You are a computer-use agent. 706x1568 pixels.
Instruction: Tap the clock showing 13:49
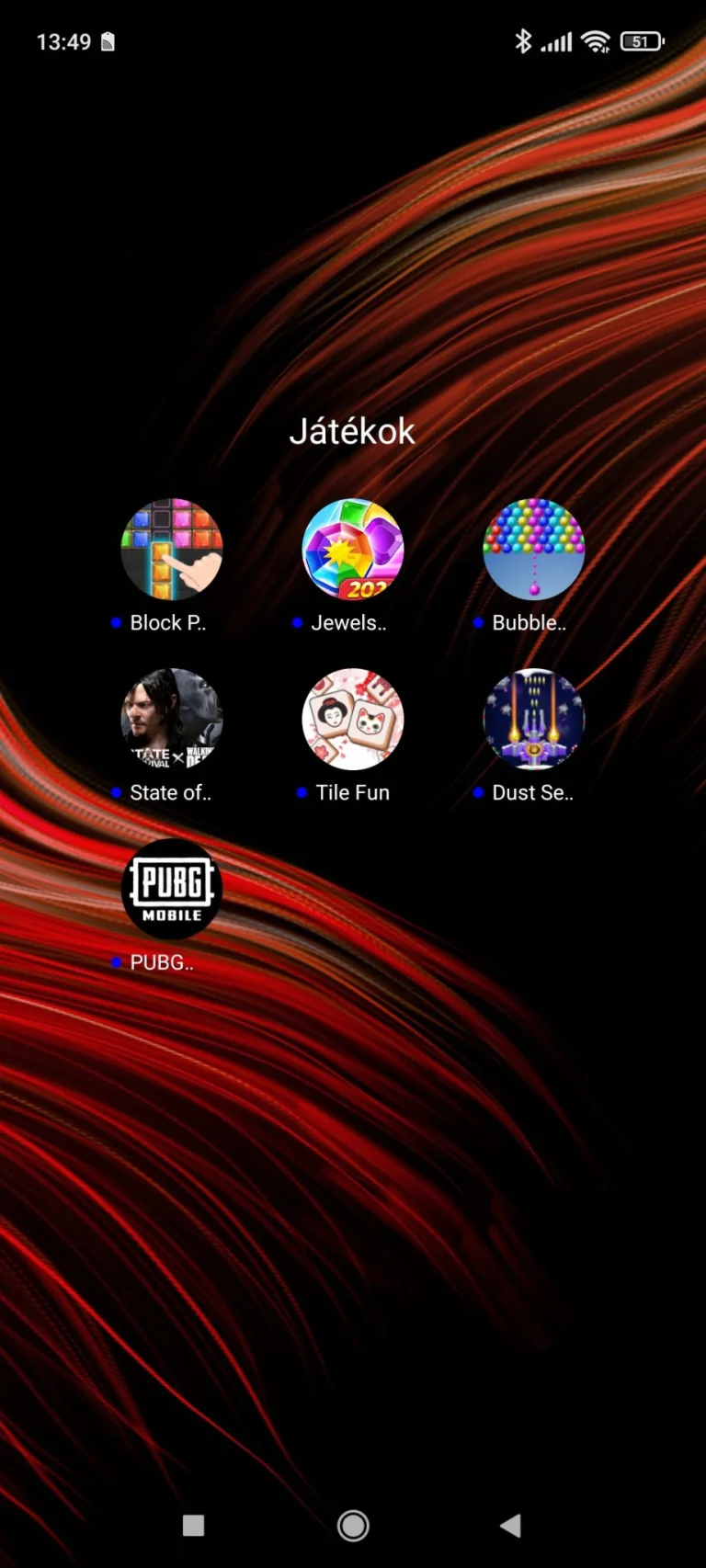(x=63, y=40)
